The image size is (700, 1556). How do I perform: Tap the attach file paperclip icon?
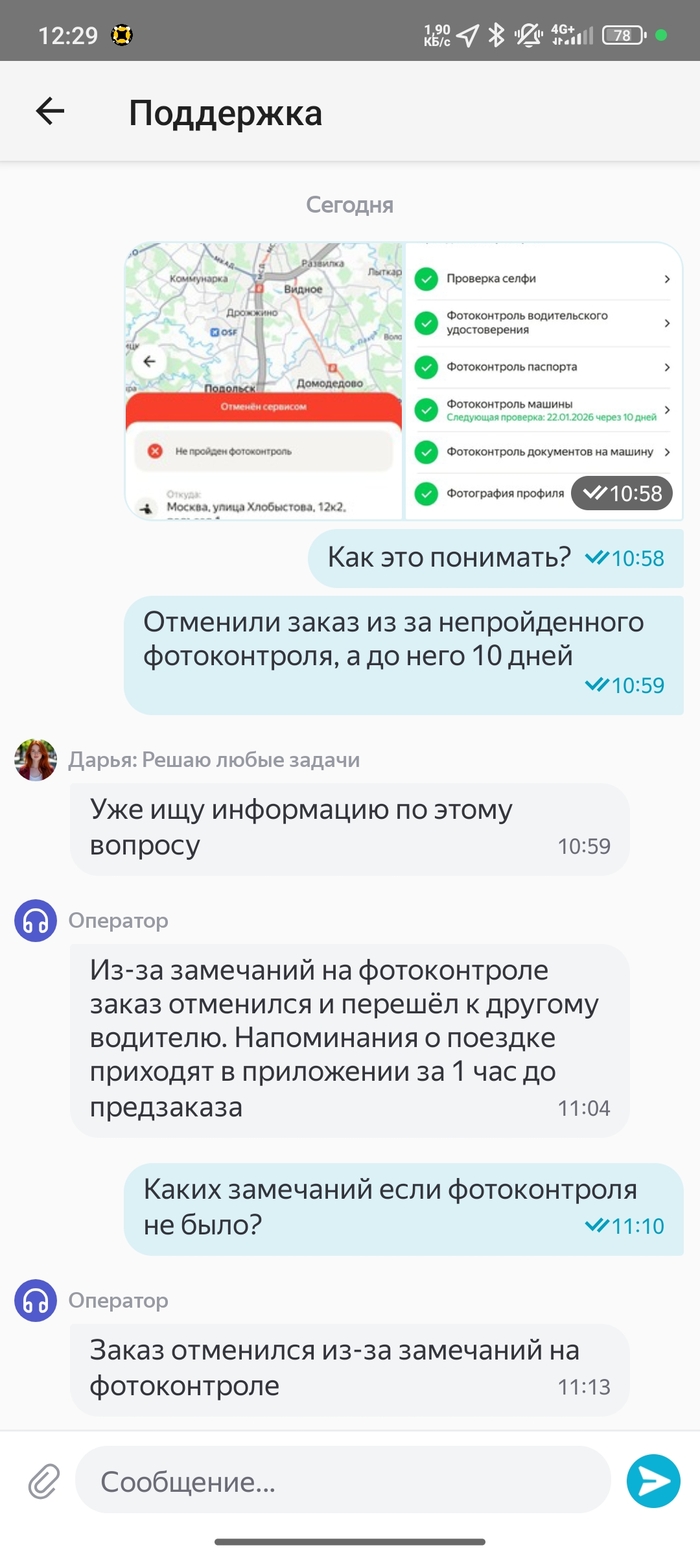tap(43, 1480)
